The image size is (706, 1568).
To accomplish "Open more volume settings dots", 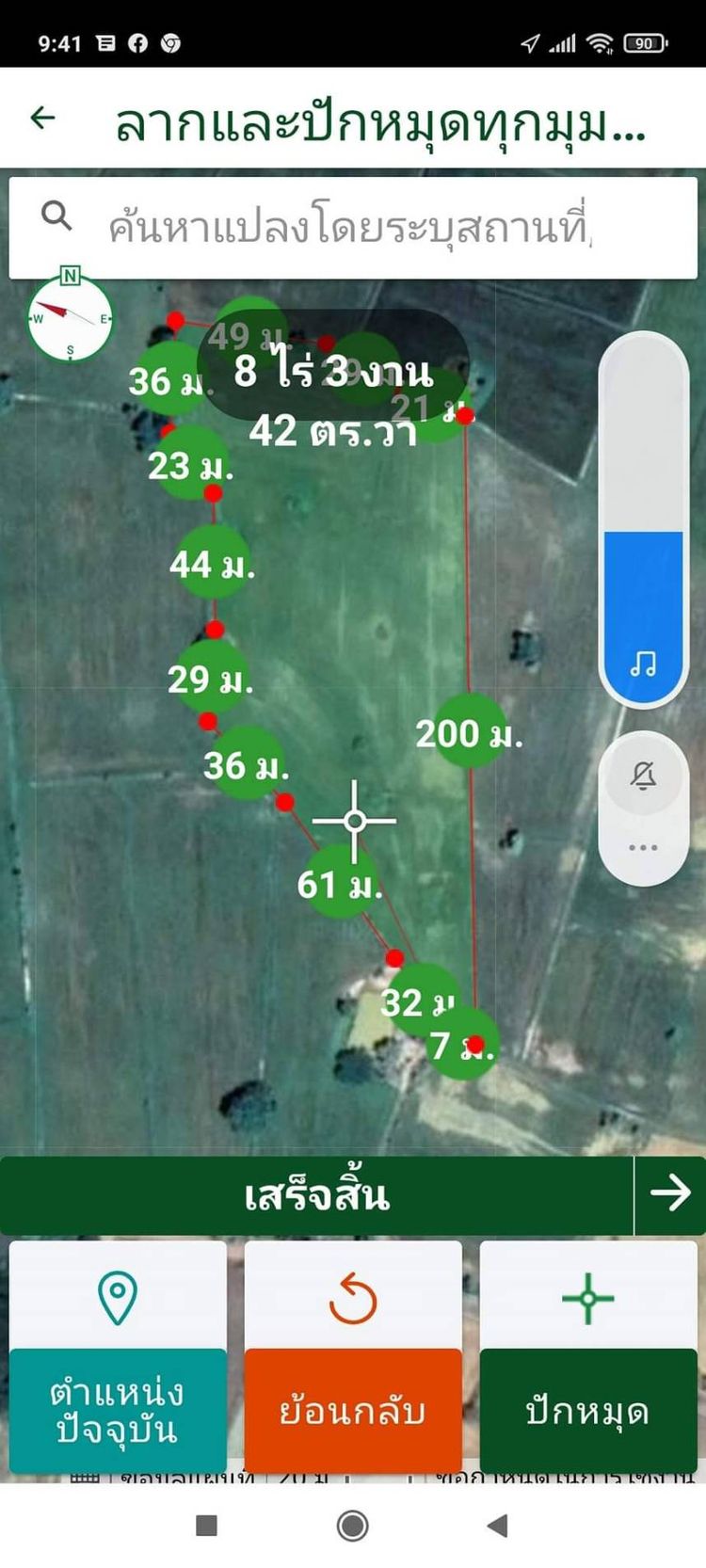I will (644, 848).
